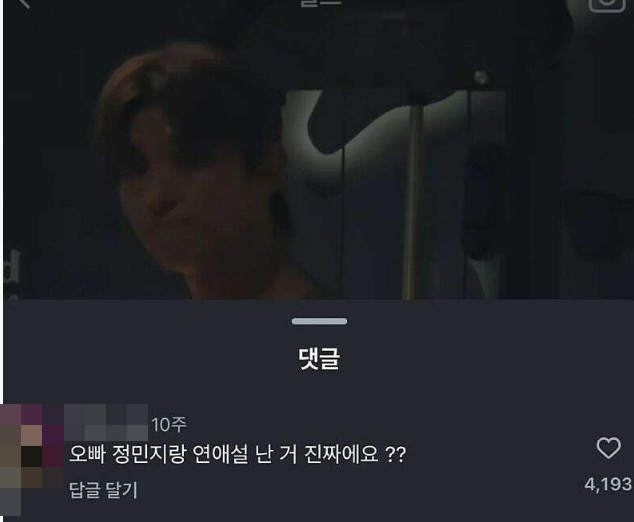The width and height of the screenshot is (634, 522).
Task: Like the comment about 정민지 연애설
Action: [x=608, y=449]
